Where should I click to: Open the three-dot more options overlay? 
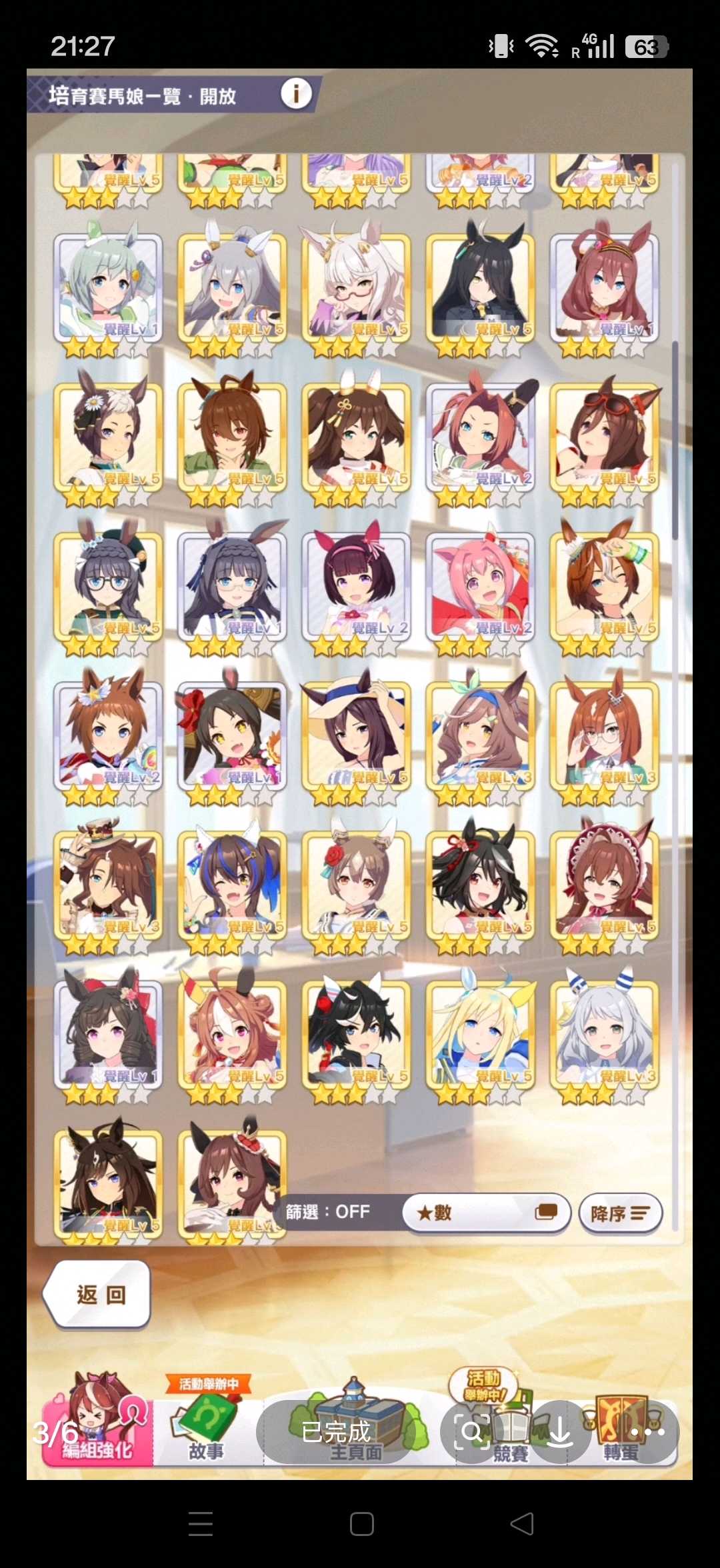pyautogui.click(x=647, y=1432)
